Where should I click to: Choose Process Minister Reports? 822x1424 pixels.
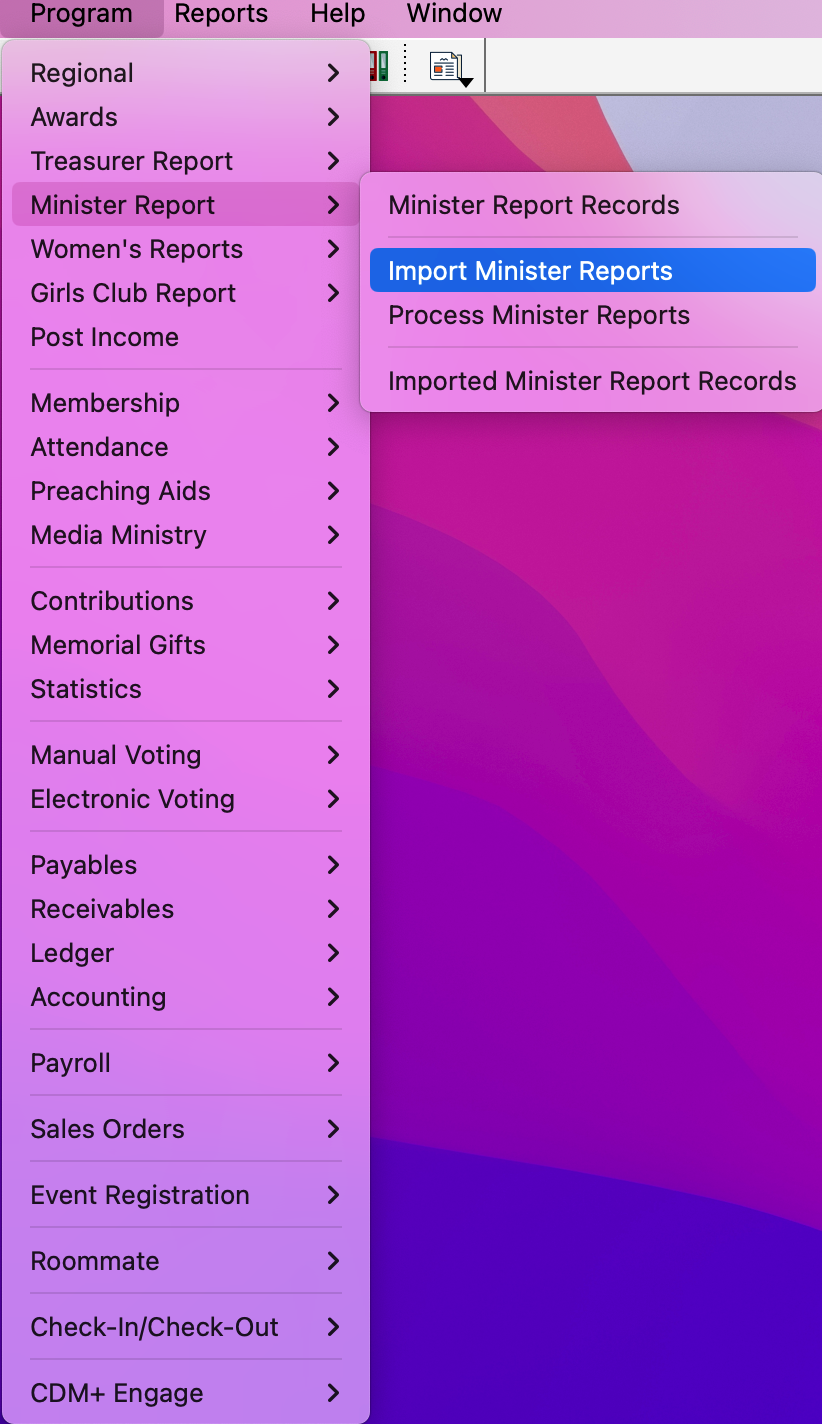(538, 315)
